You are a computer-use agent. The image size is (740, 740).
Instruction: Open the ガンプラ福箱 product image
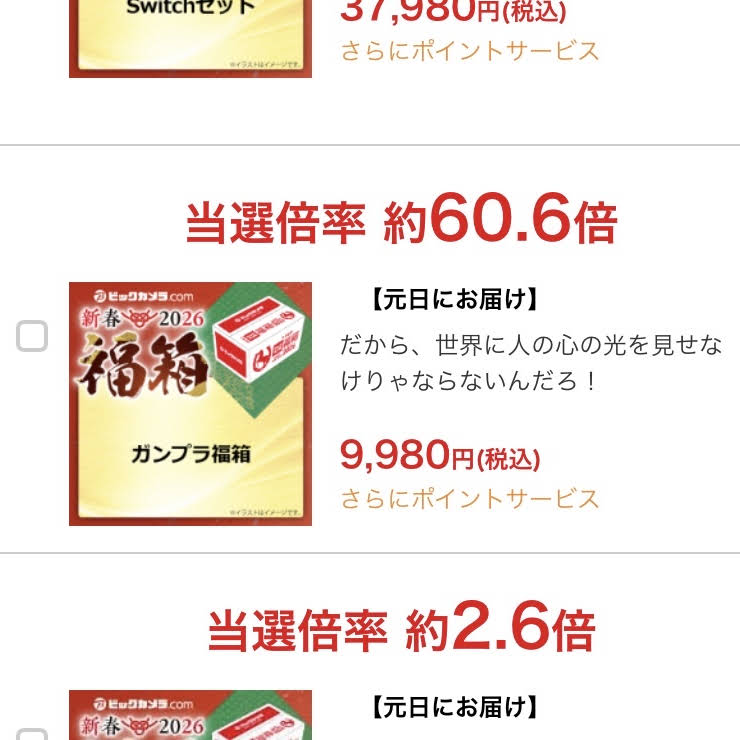[x=190, y=403]
